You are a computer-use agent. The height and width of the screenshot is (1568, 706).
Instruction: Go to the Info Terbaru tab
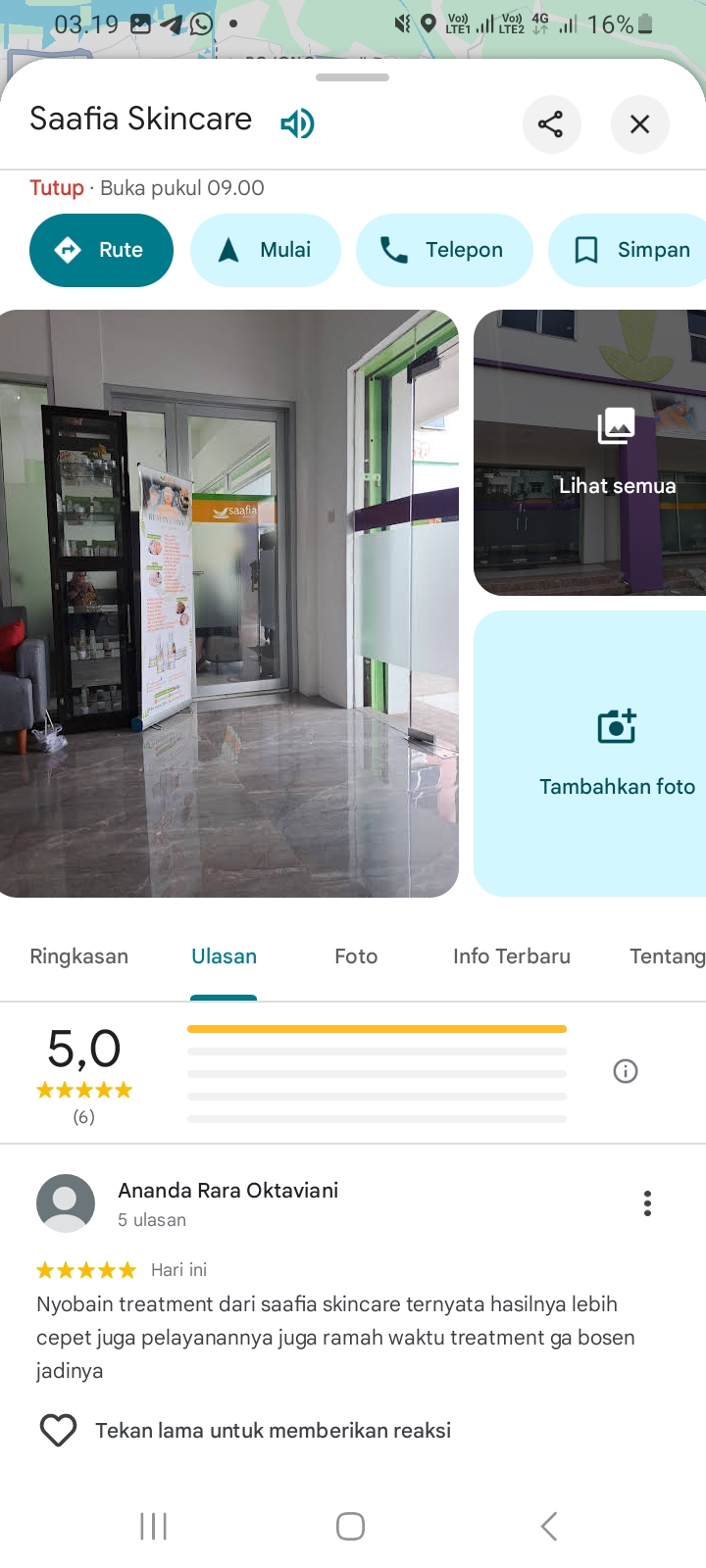[512, 956]
